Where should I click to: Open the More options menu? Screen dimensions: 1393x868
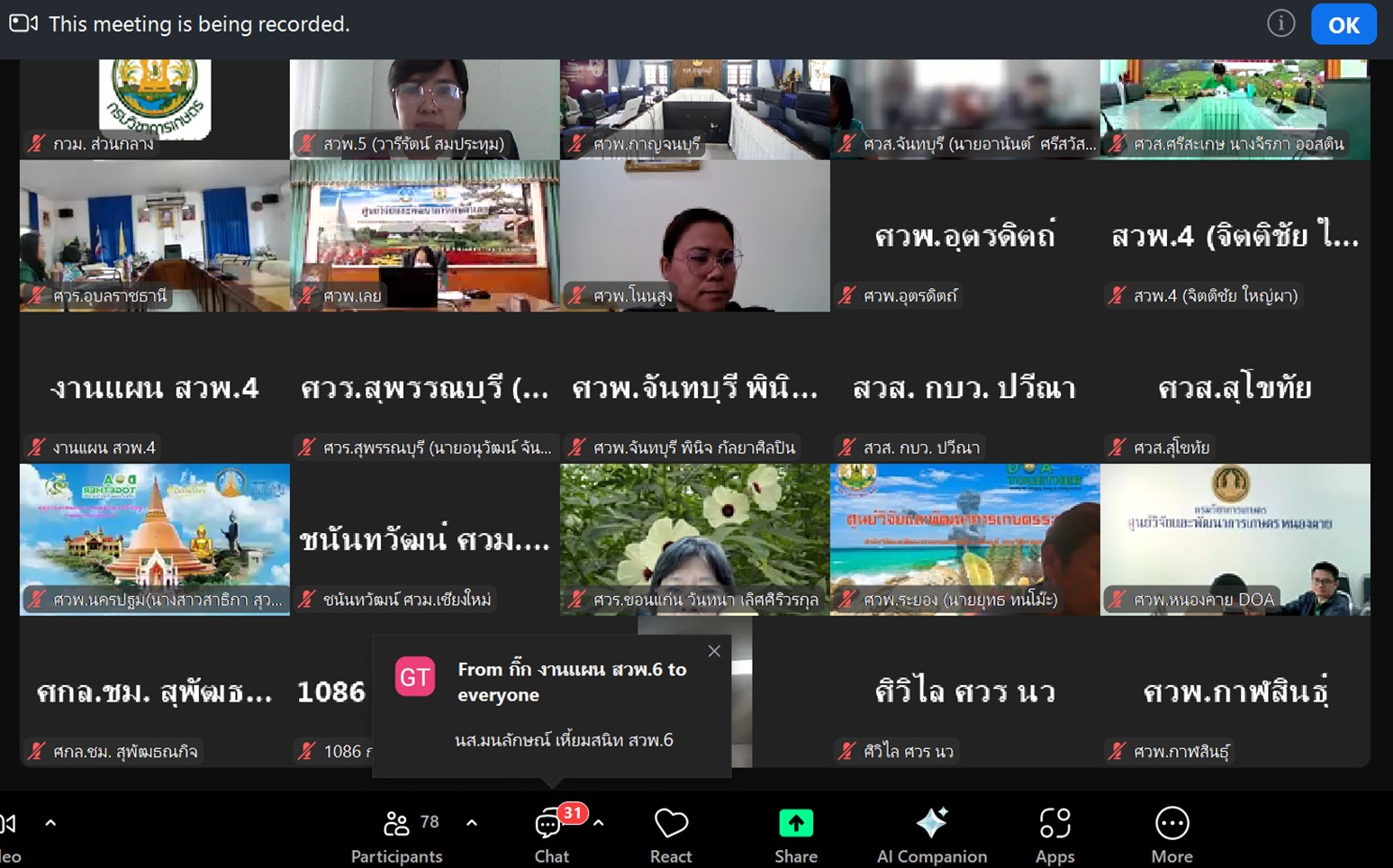tap(1171, 835)
